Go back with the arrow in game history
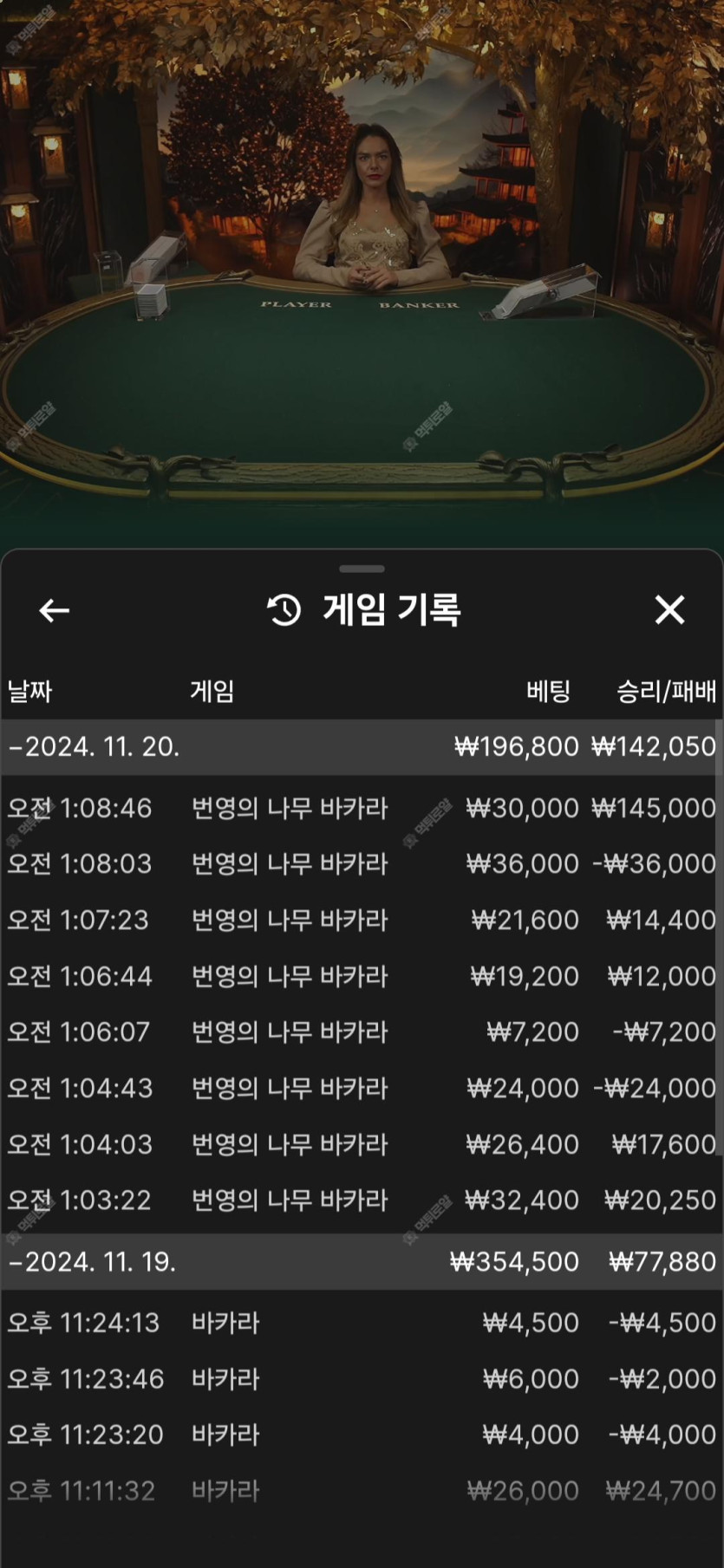This screenshot has height=1568, width=724. 54,610
